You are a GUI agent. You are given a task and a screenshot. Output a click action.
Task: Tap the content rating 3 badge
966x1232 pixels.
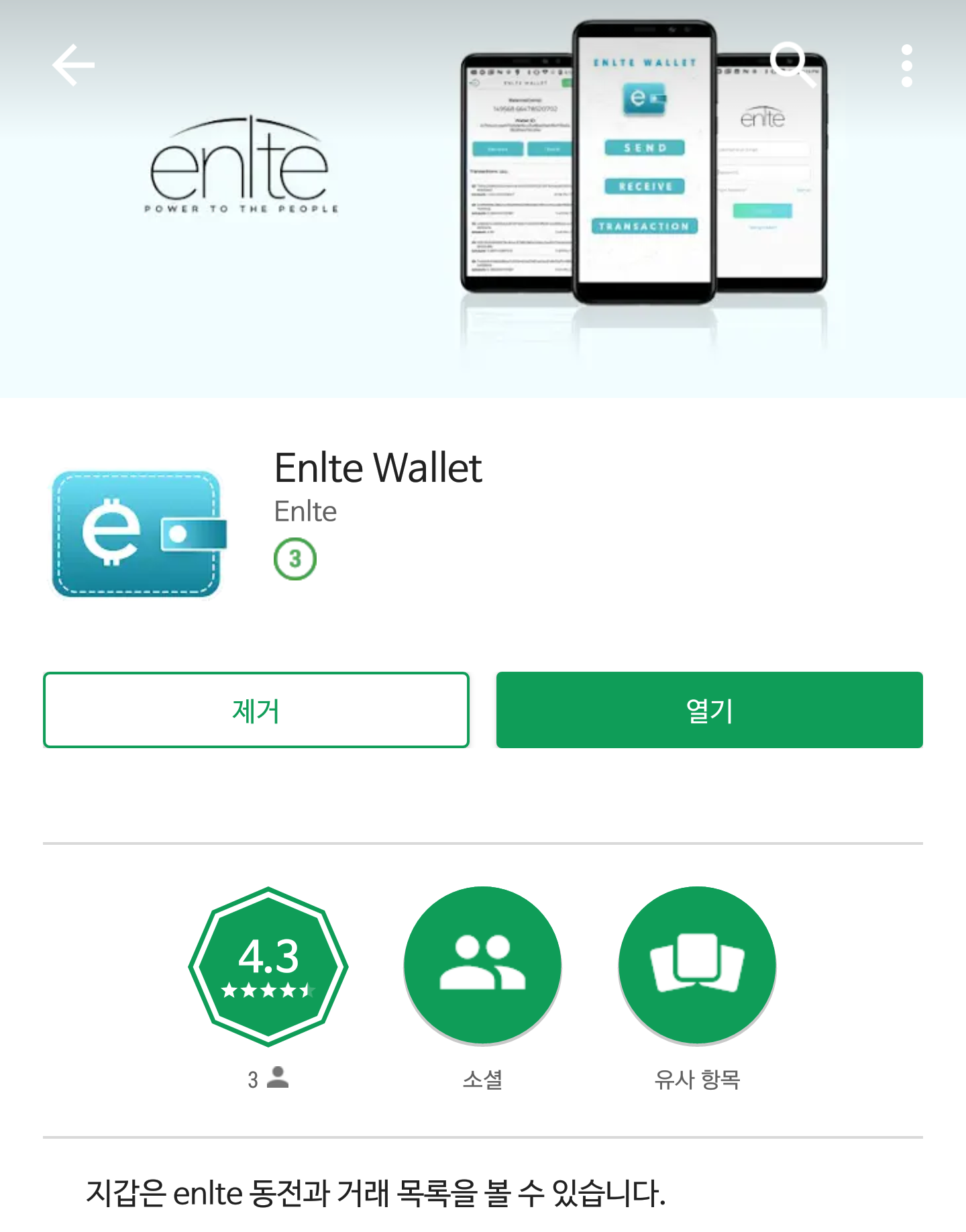click(x=295, y=559)
